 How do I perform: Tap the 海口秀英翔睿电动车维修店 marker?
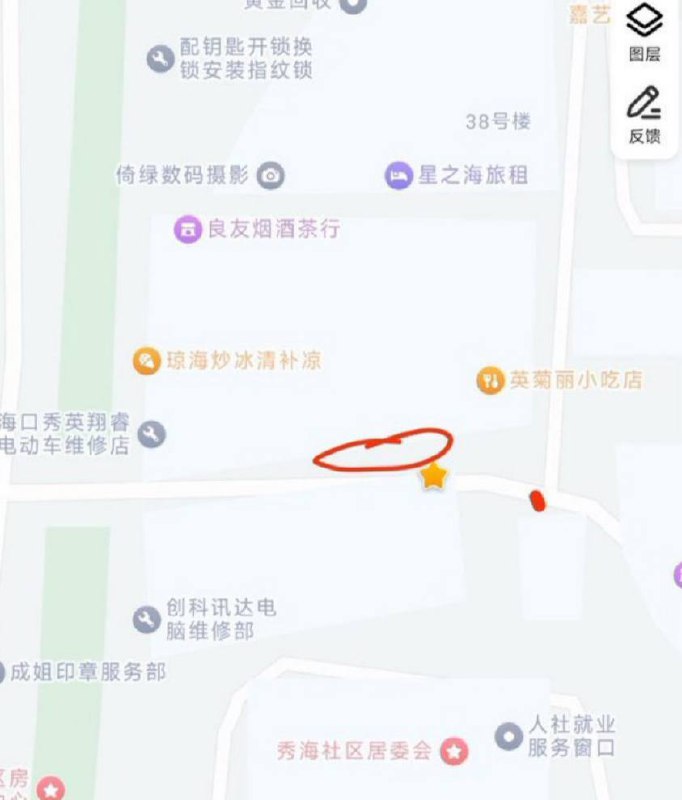[152, 434]
